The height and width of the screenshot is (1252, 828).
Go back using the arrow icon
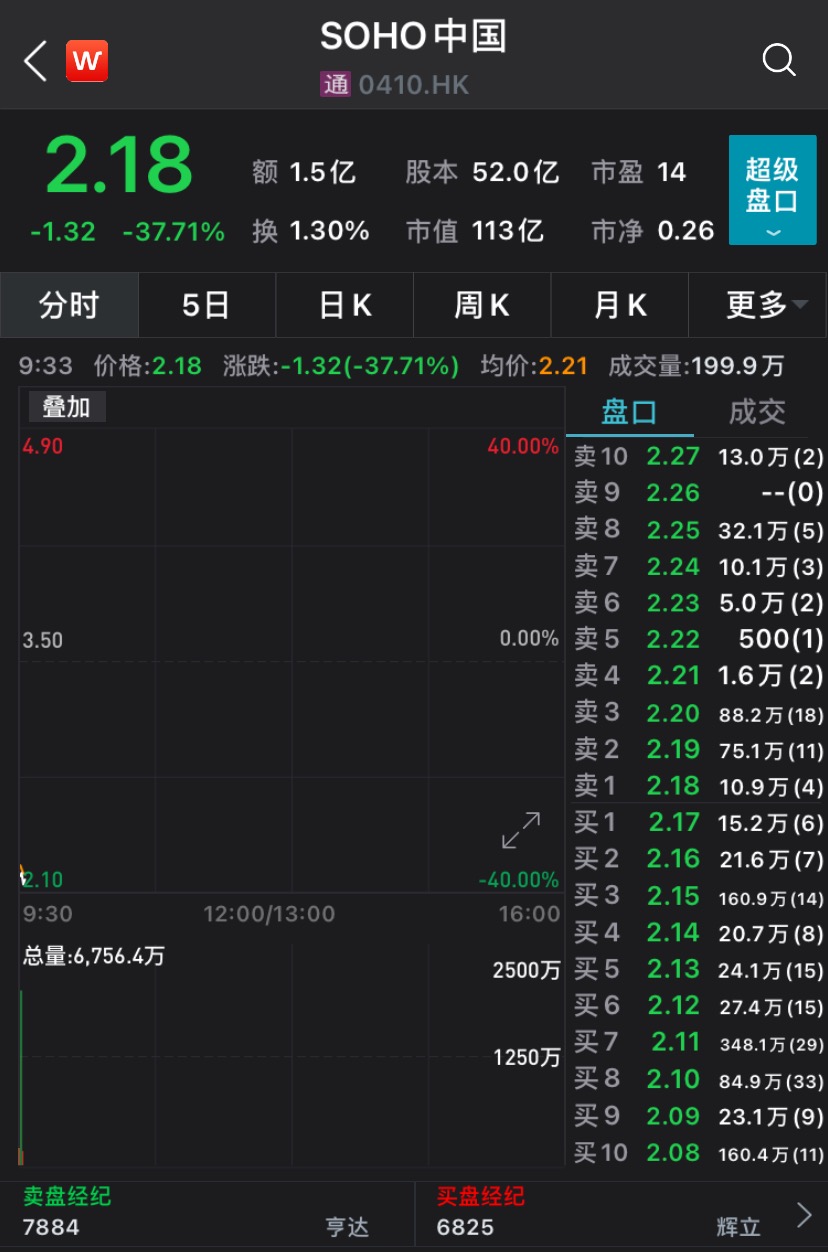coord(36,61)
